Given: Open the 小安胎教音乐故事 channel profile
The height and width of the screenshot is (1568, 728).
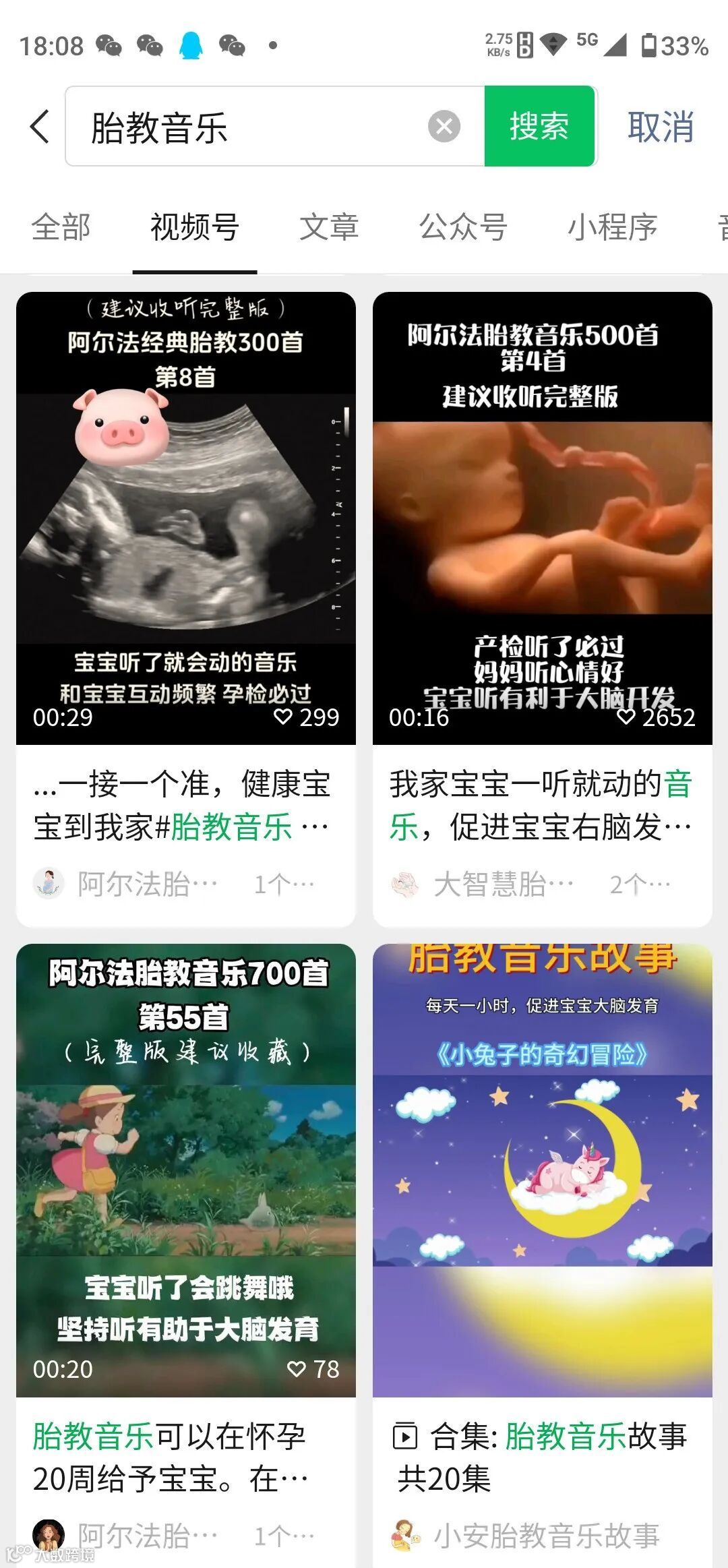Looking at the screenshot, I should [x=525, y=1536].
